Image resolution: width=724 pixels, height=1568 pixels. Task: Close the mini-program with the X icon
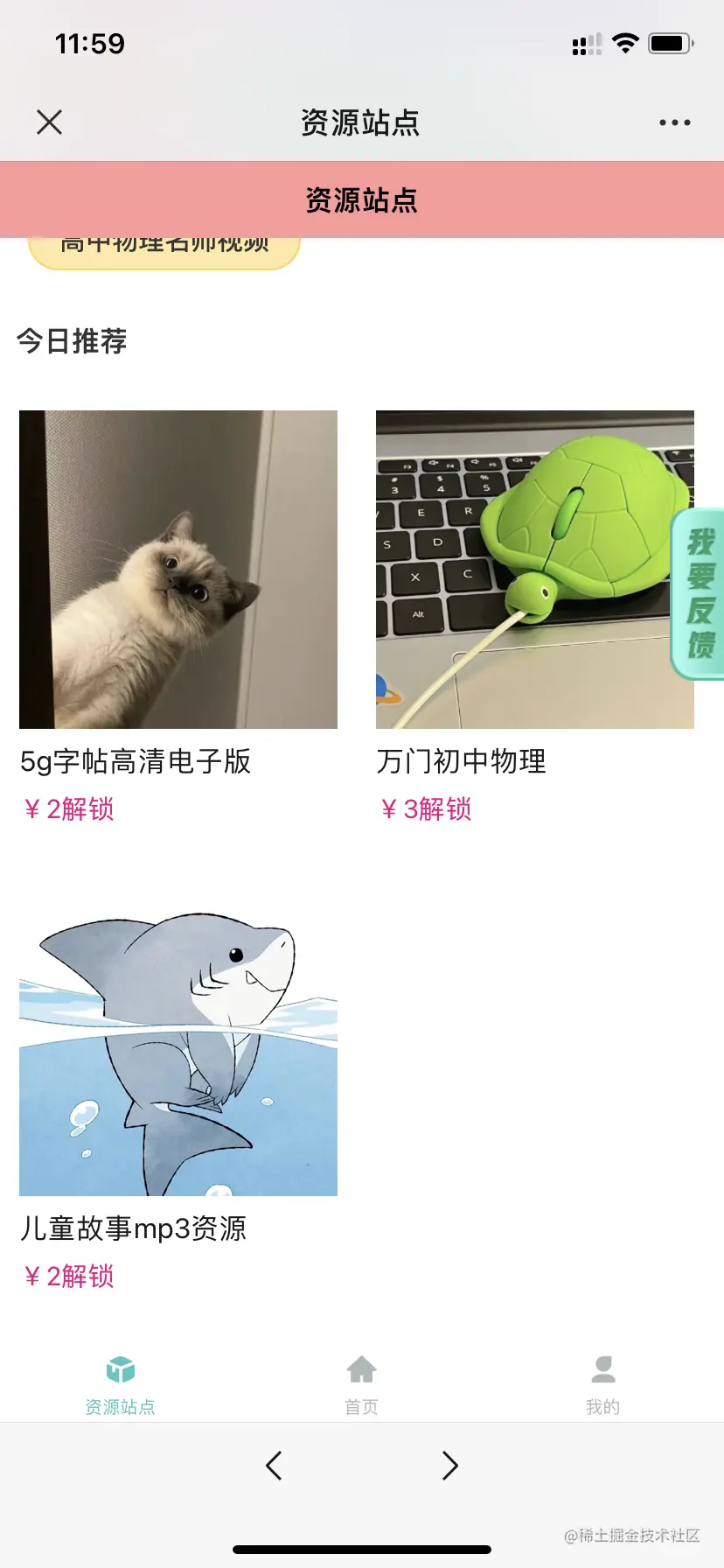coord(49,122)
